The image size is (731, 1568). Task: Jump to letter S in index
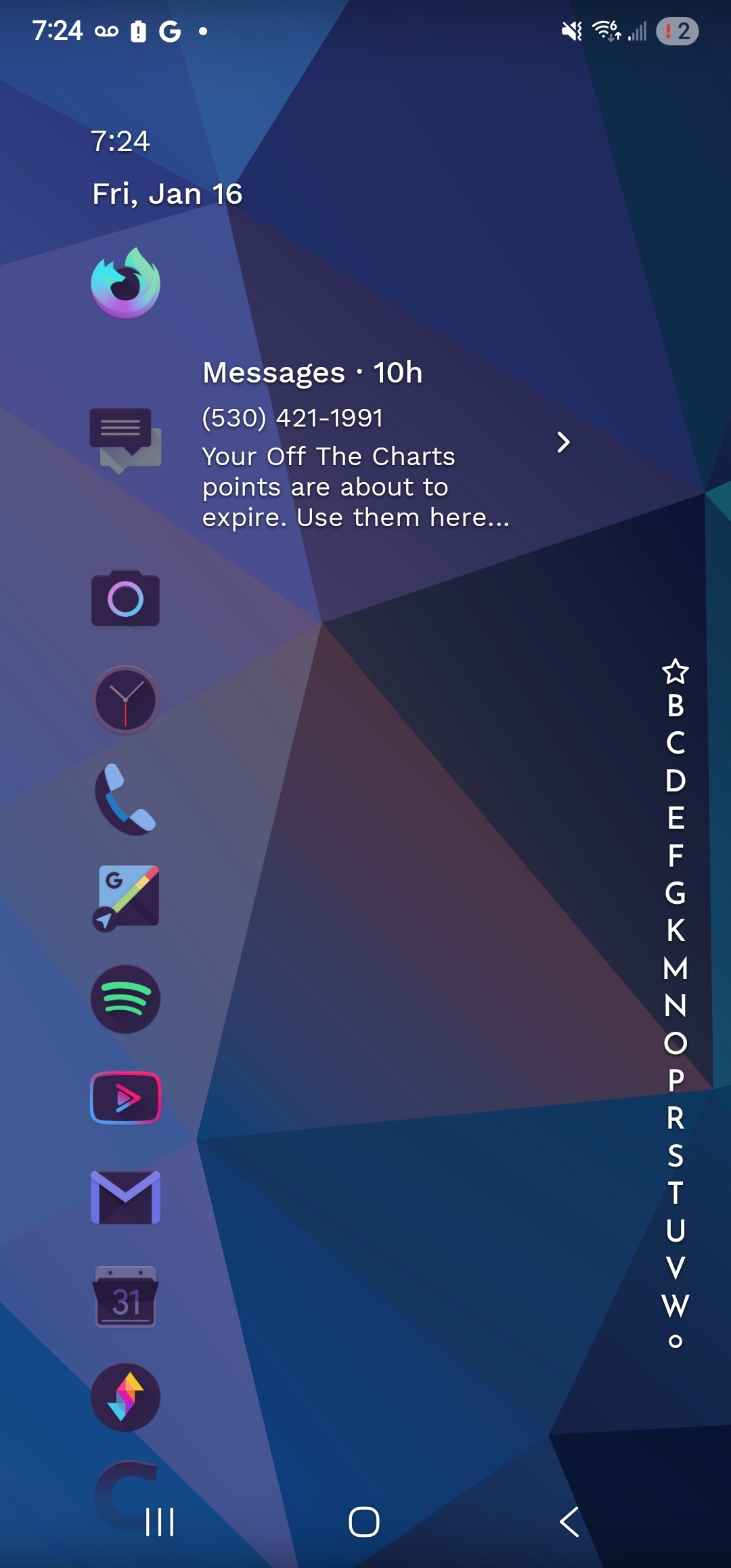(675, 1156)
